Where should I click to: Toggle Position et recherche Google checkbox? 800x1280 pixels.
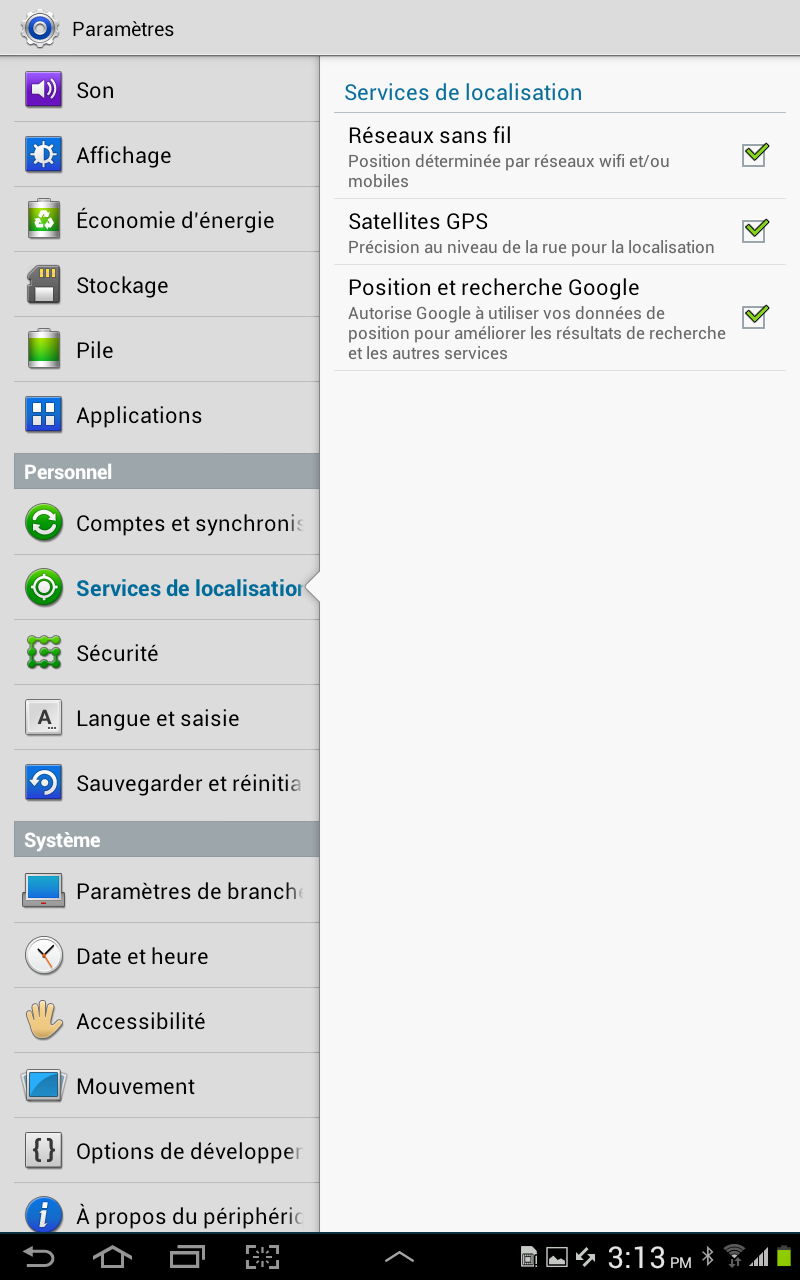click(755, 316)
